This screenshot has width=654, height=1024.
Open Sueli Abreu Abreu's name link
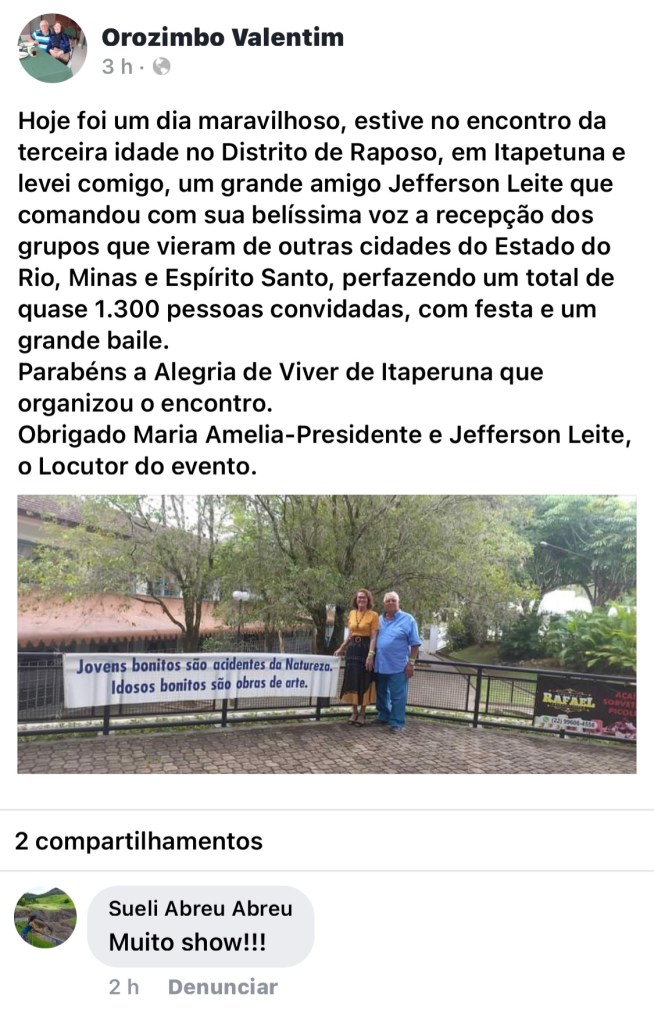tap(200, 908)
